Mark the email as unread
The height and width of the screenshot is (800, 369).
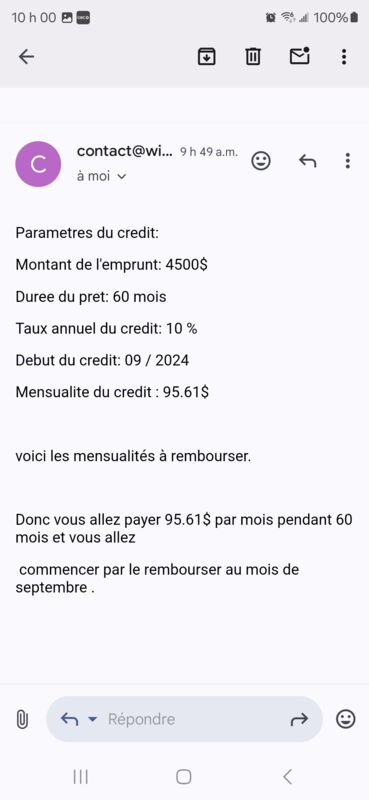[x=300, y=56]
